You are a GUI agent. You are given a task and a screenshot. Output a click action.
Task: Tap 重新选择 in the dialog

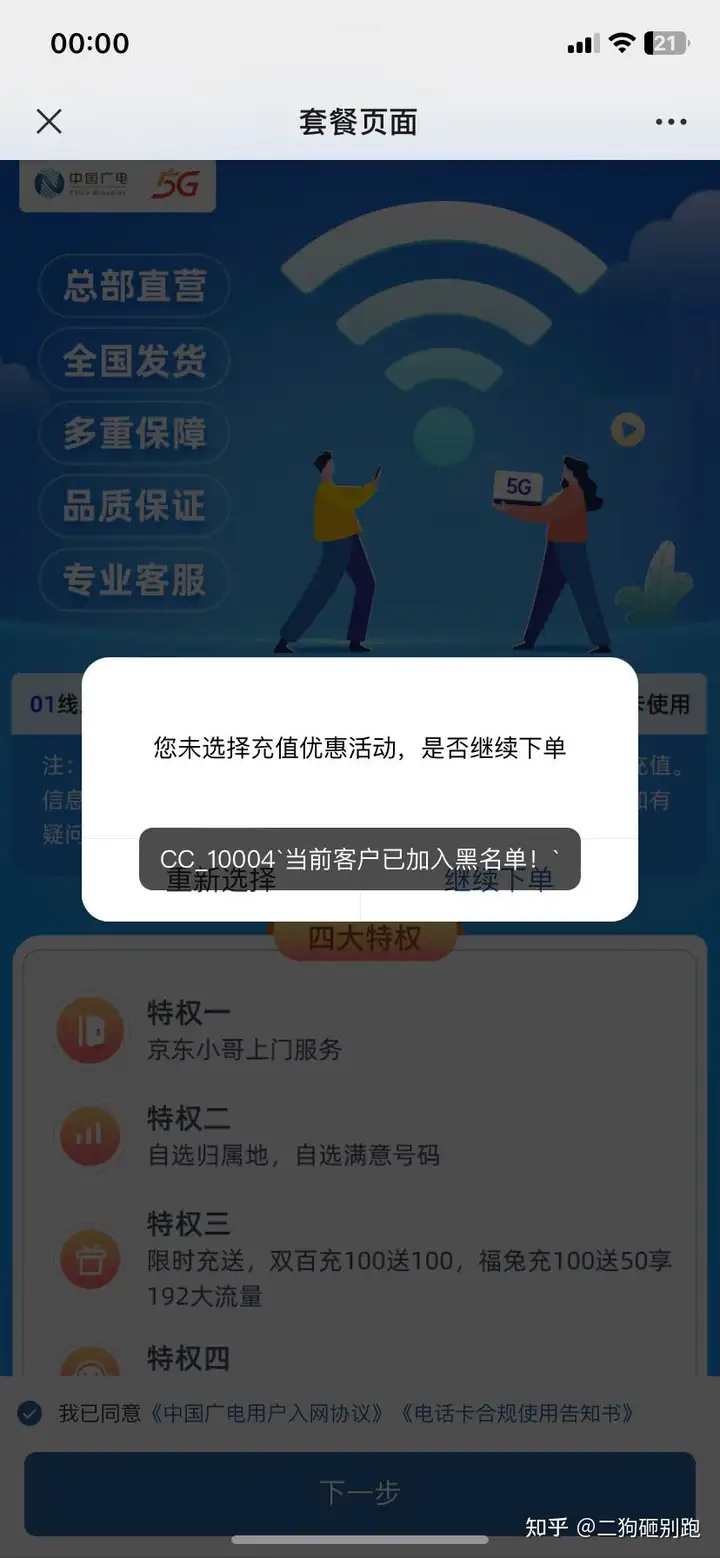click(x=221, y=881)
